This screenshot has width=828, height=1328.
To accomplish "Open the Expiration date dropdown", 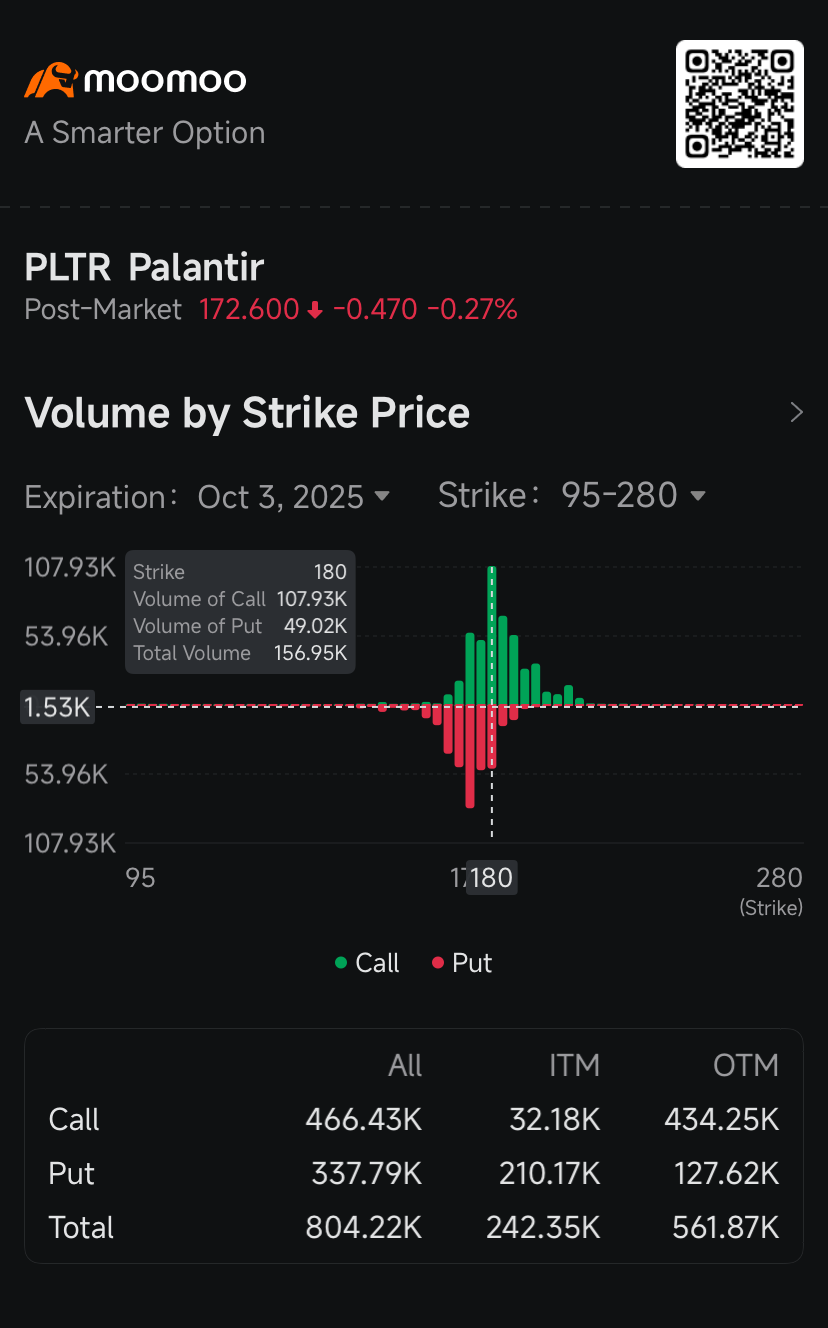I will (294, 497).
